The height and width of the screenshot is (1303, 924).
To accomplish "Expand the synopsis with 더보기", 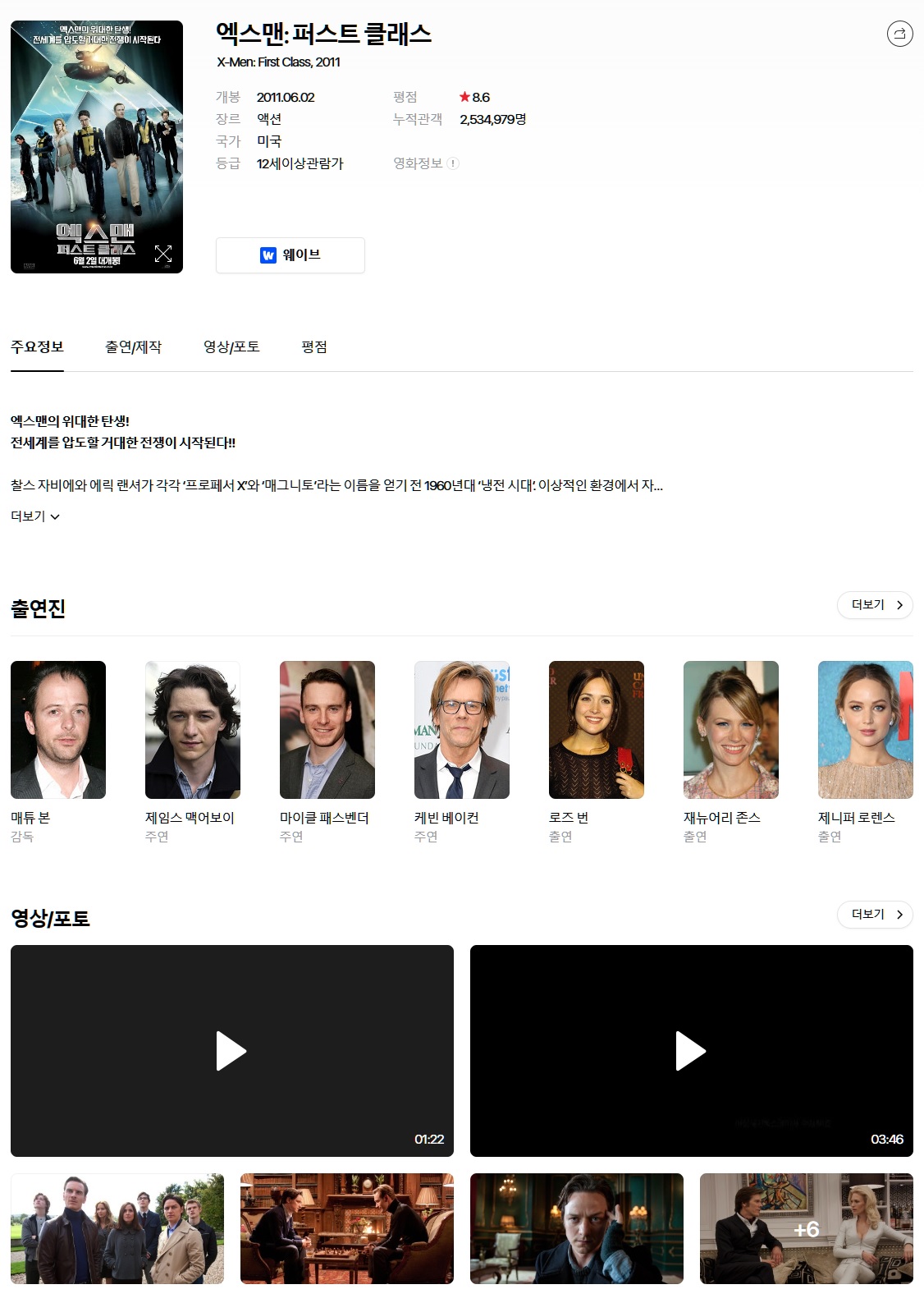I will (x=35, y=516).
